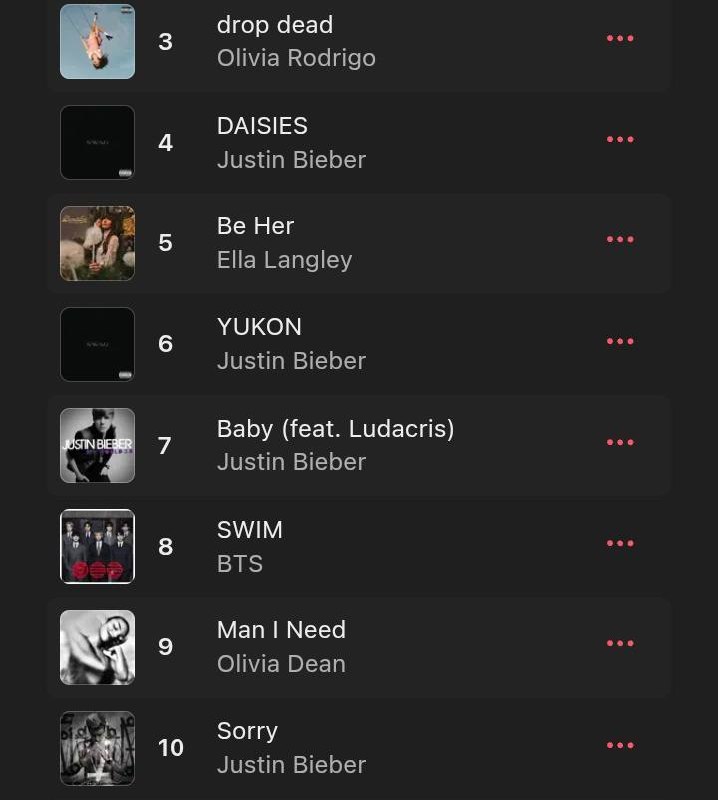Screen dimensions: 718x800
Task: Open more options for drop dead
Action: pos(620,39)
